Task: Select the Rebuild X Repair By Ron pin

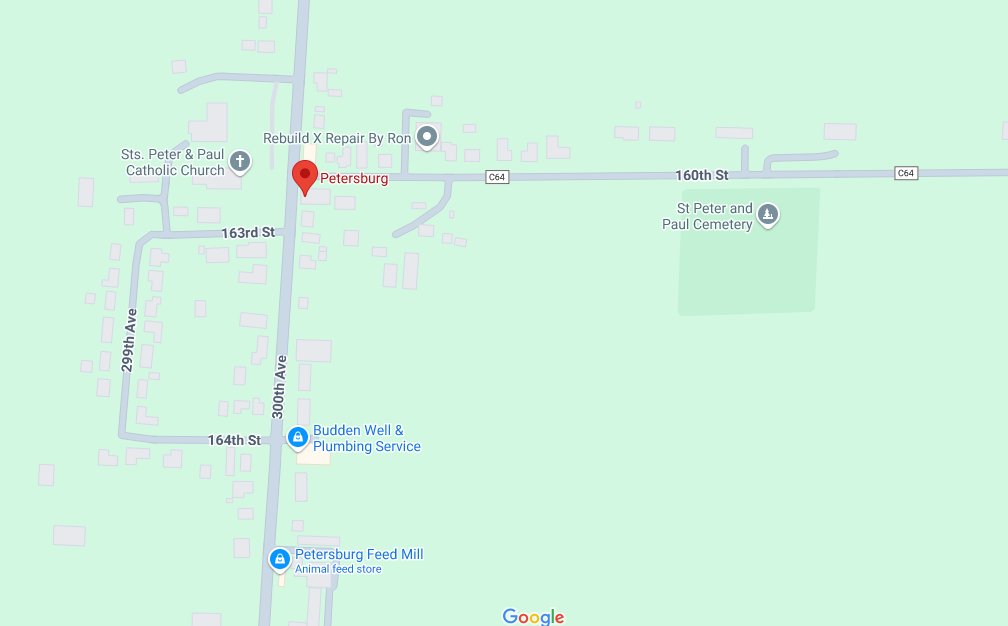Action: [x=428, y=137]
